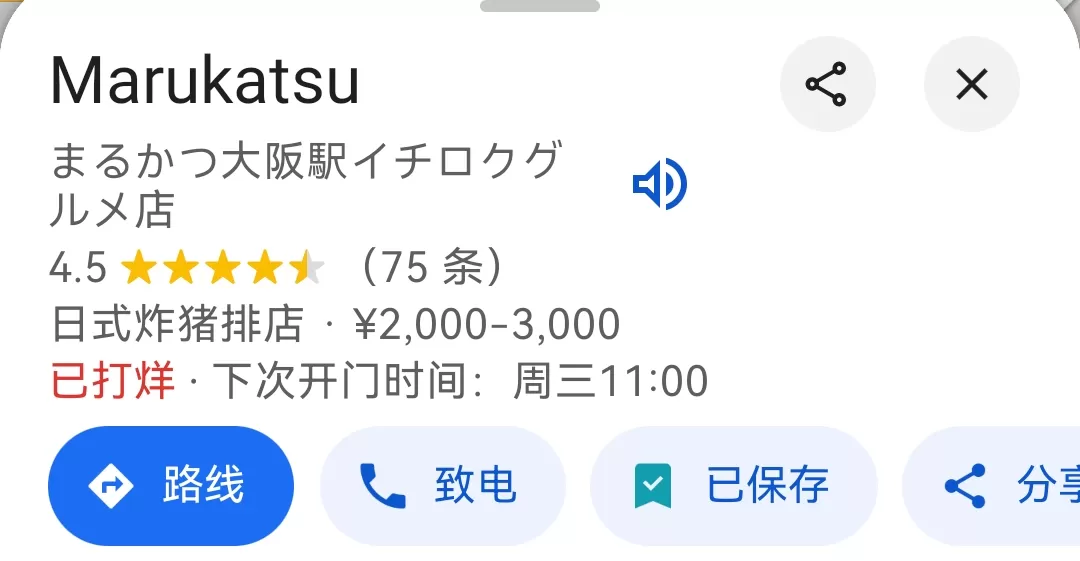This screenshot has height=561, width=1080.
Task: Get directions with the 路线 button
Action: pos(171,486)
